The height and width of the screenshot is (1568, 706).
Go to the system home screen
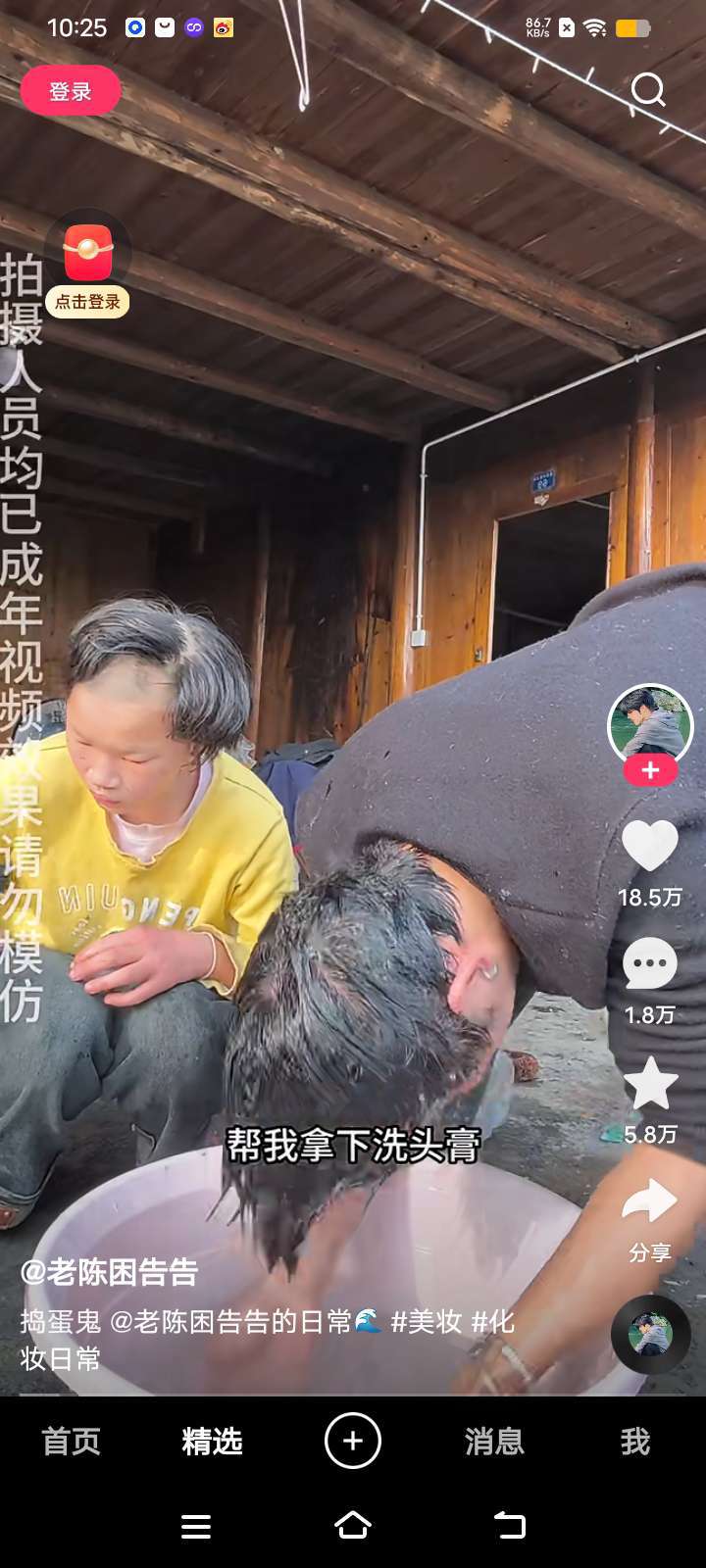point(353,1525)
